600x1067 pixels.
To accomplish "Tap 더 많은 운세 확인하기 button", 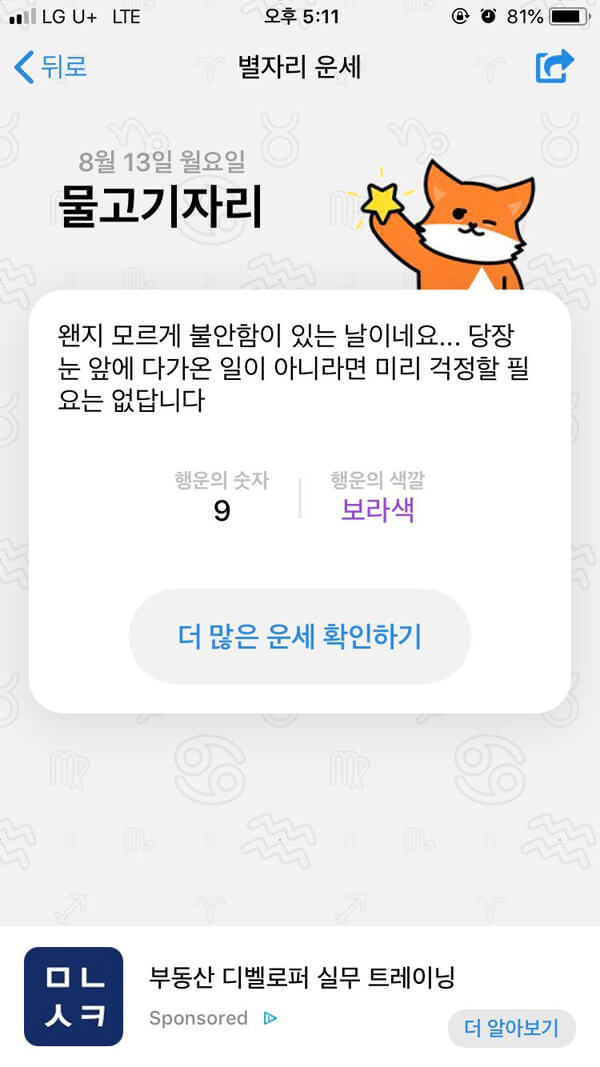I will pyautogui.click(x=300, y=636).
